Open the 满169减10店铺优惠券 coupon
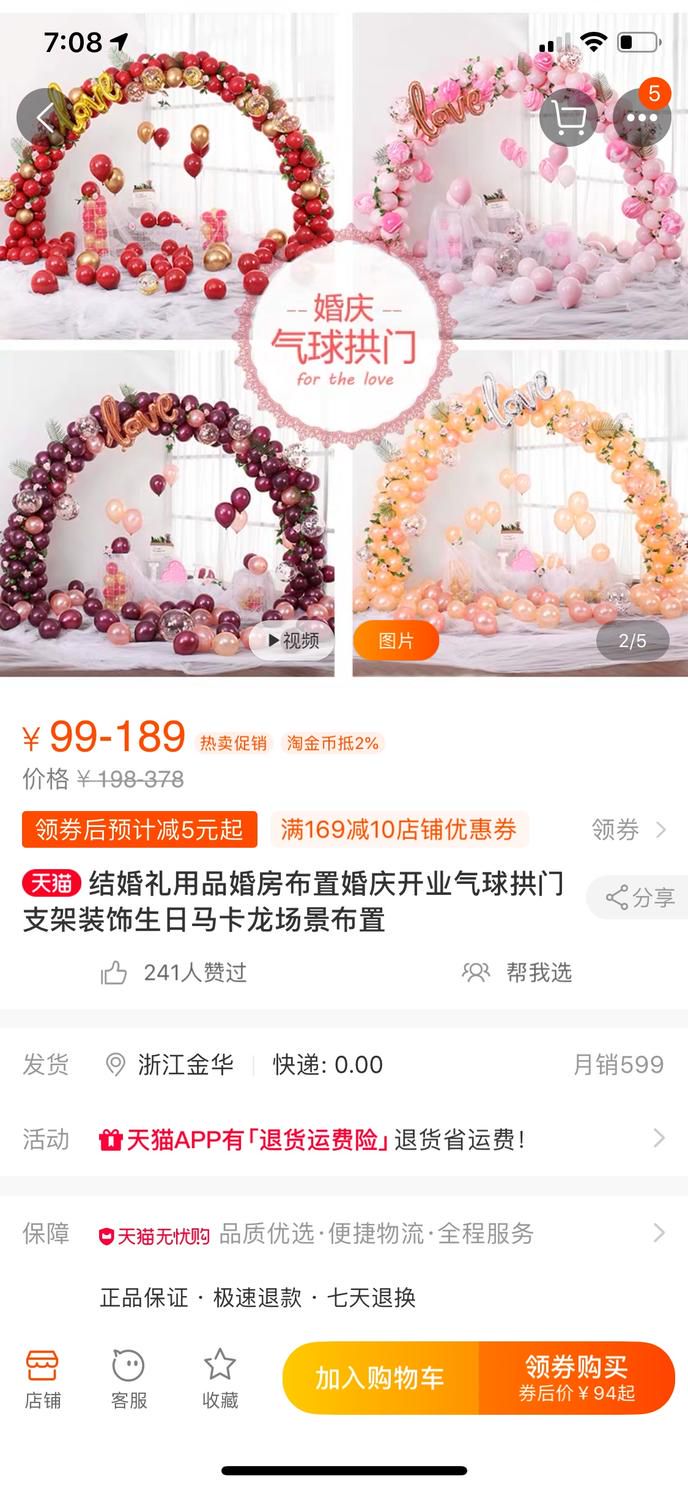Viewport: 688px width, 1490px height. (398, 829)
